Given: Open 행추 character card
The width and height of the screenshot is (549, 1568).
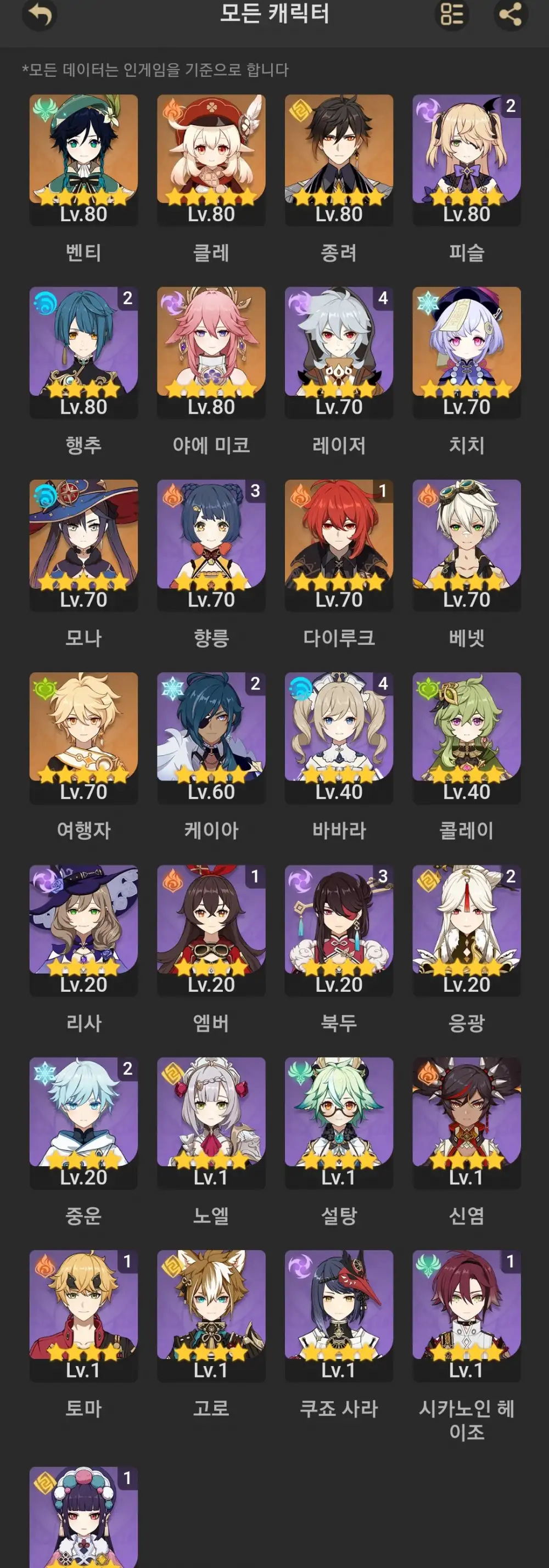Looking at the screenshot, I should [83, 352].
